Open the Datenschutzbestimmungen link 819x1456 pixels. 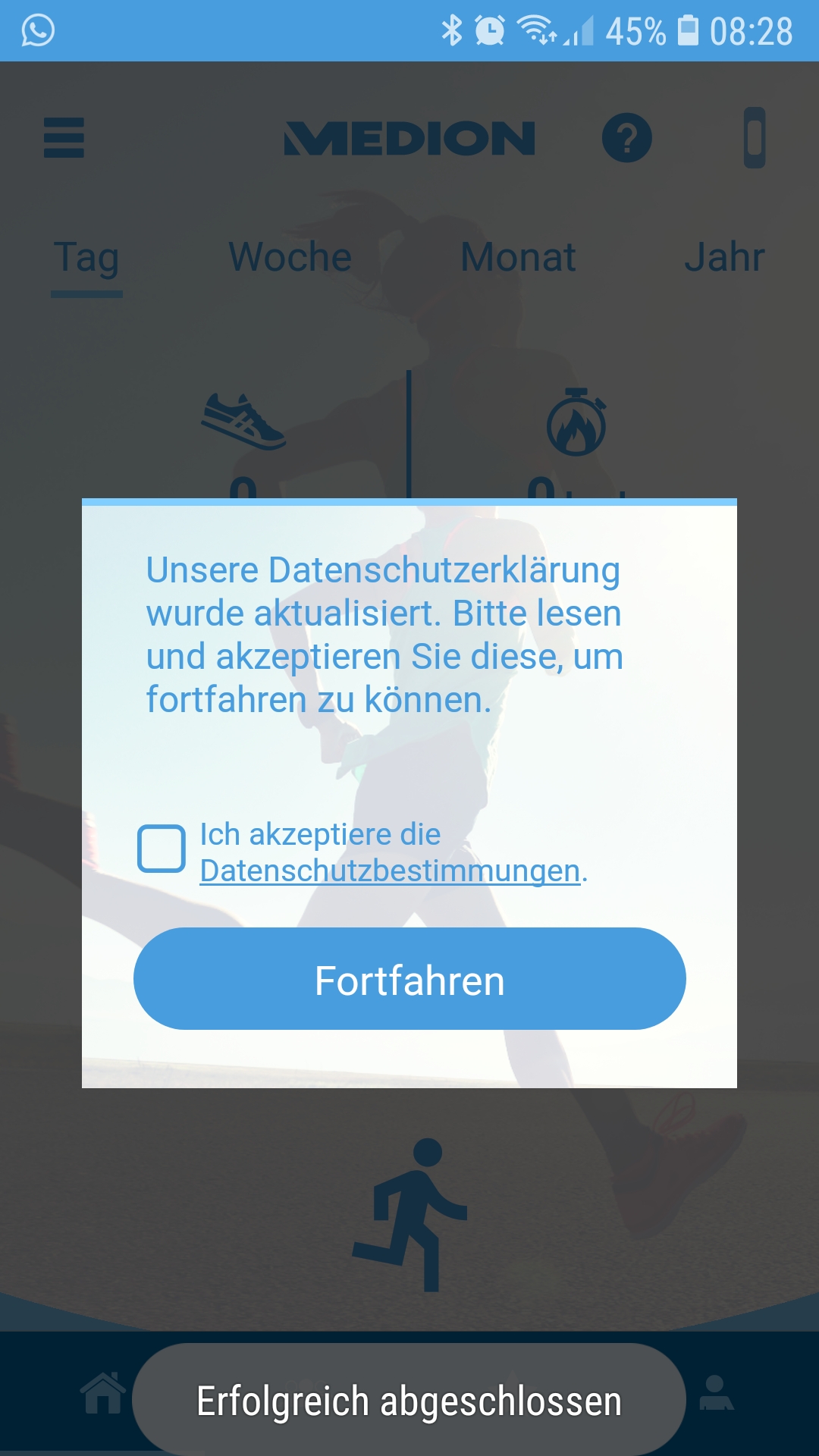pos(388,873)
